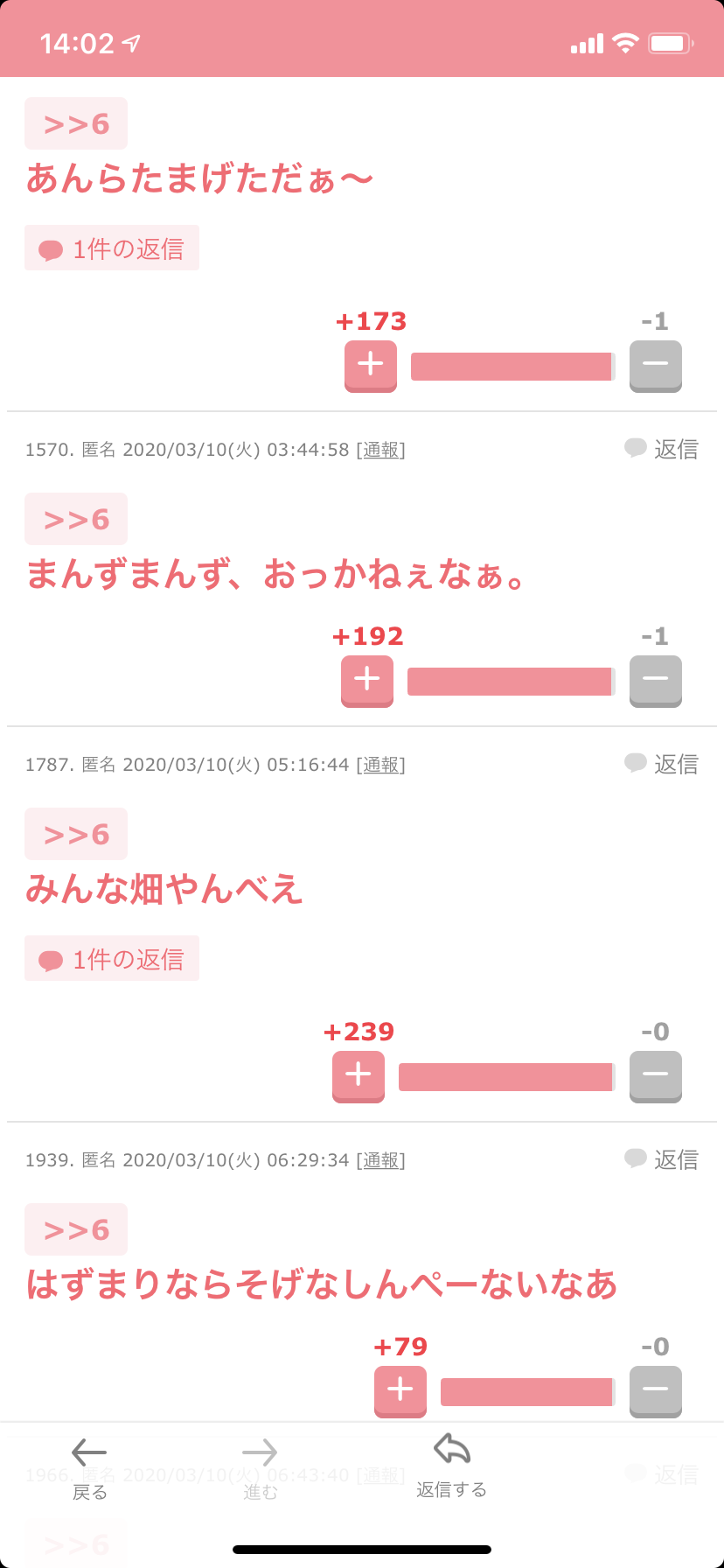Viewport: 724px width, 1568px height.
Task: Open the >>6 anchor above みんな畑やんべえ
Action: [x=76, y=834]
